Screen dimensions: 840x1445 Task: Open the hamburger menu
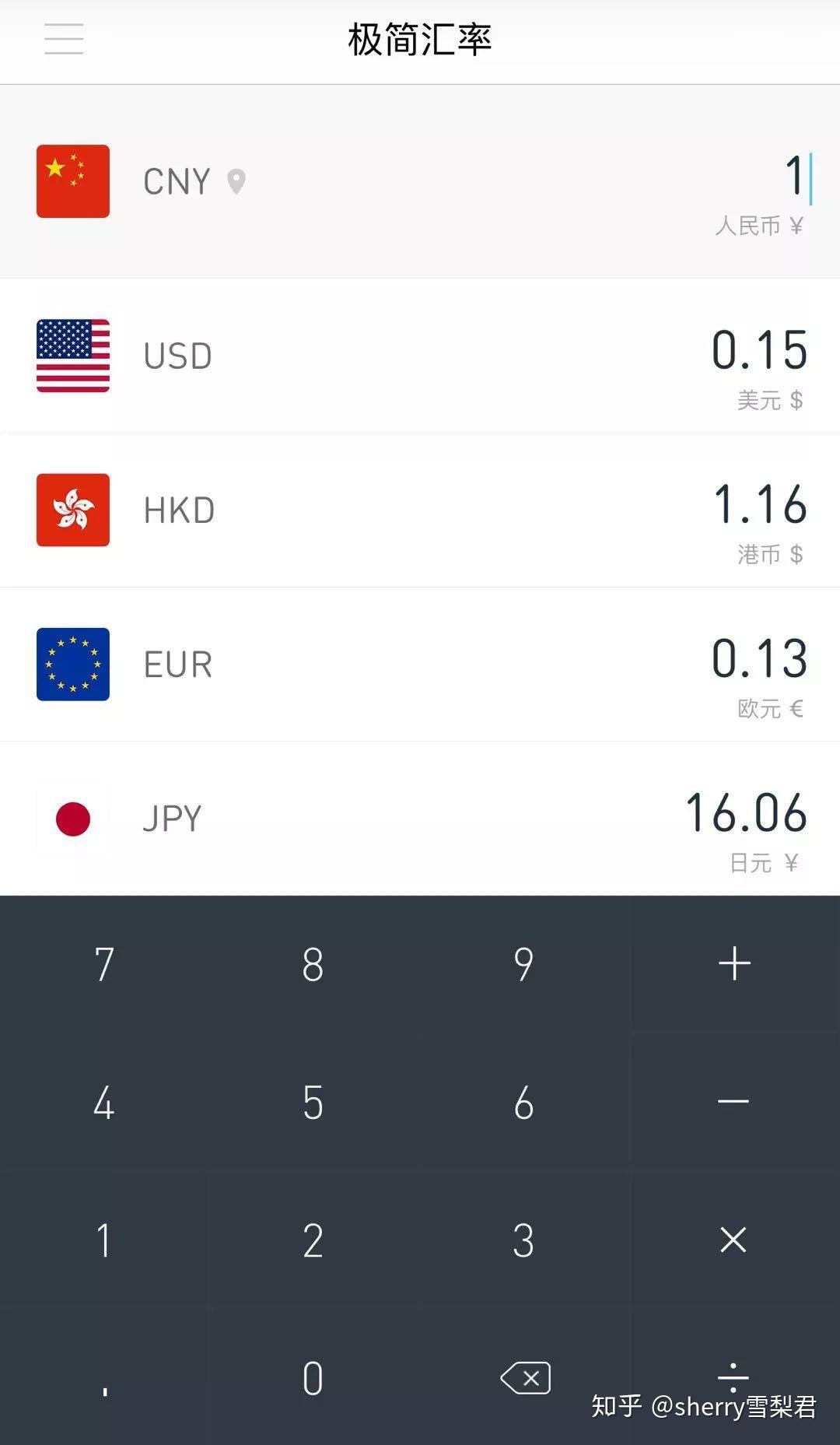(x=64, y=39)
